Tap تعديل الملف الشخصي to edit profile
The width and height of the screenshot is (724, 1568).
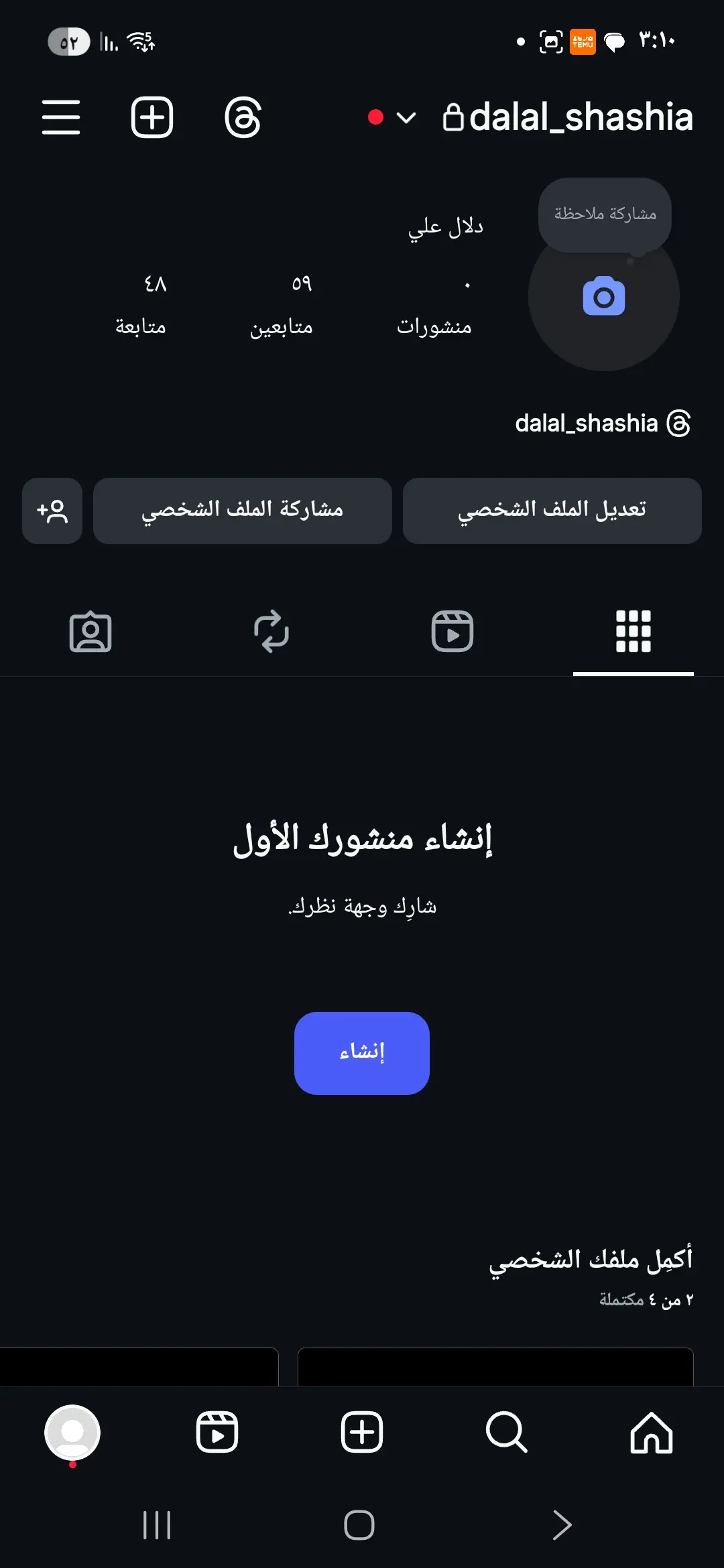click(x=552, y=510)
